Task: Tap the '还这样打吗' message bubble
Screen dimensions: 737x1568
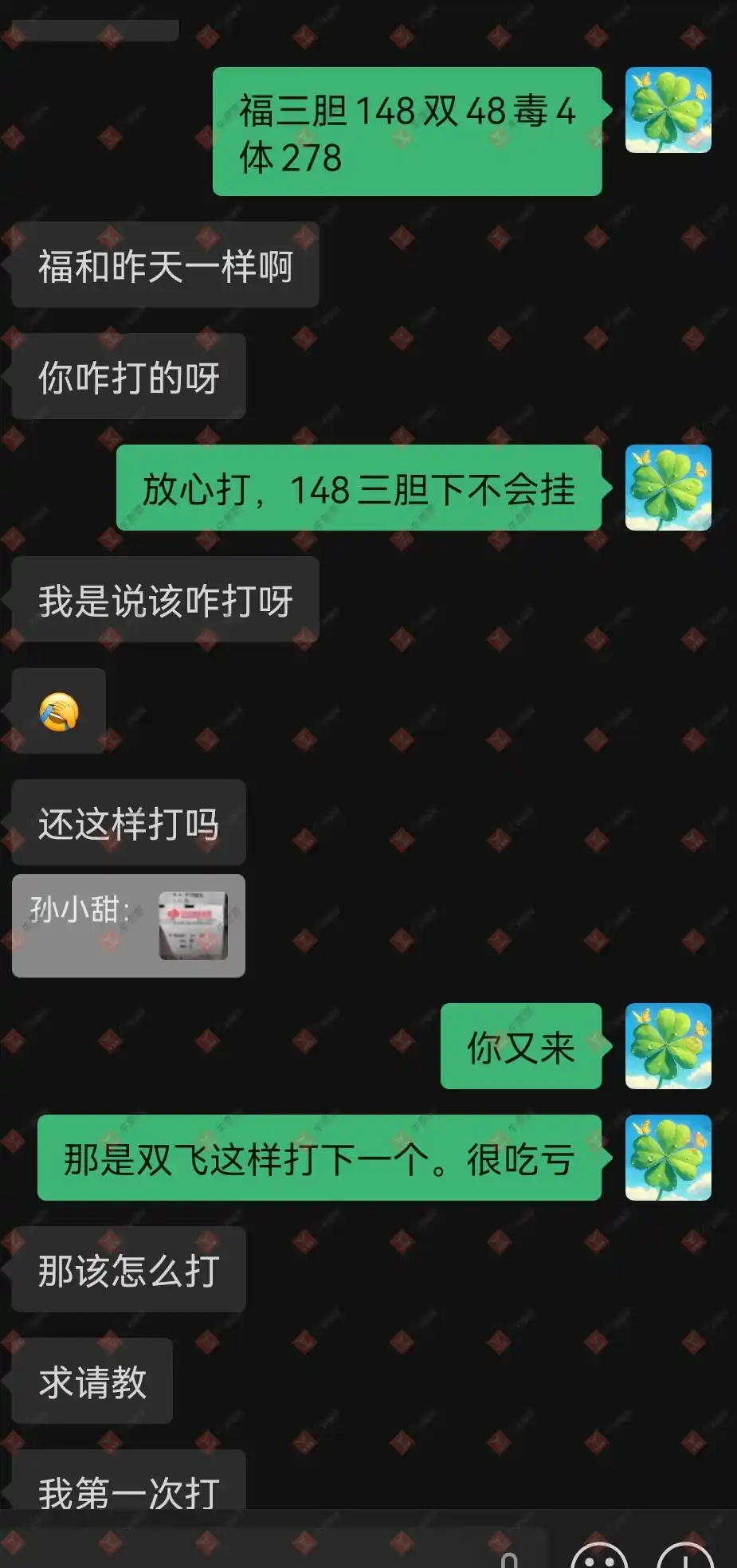Action: pos(127,822)
